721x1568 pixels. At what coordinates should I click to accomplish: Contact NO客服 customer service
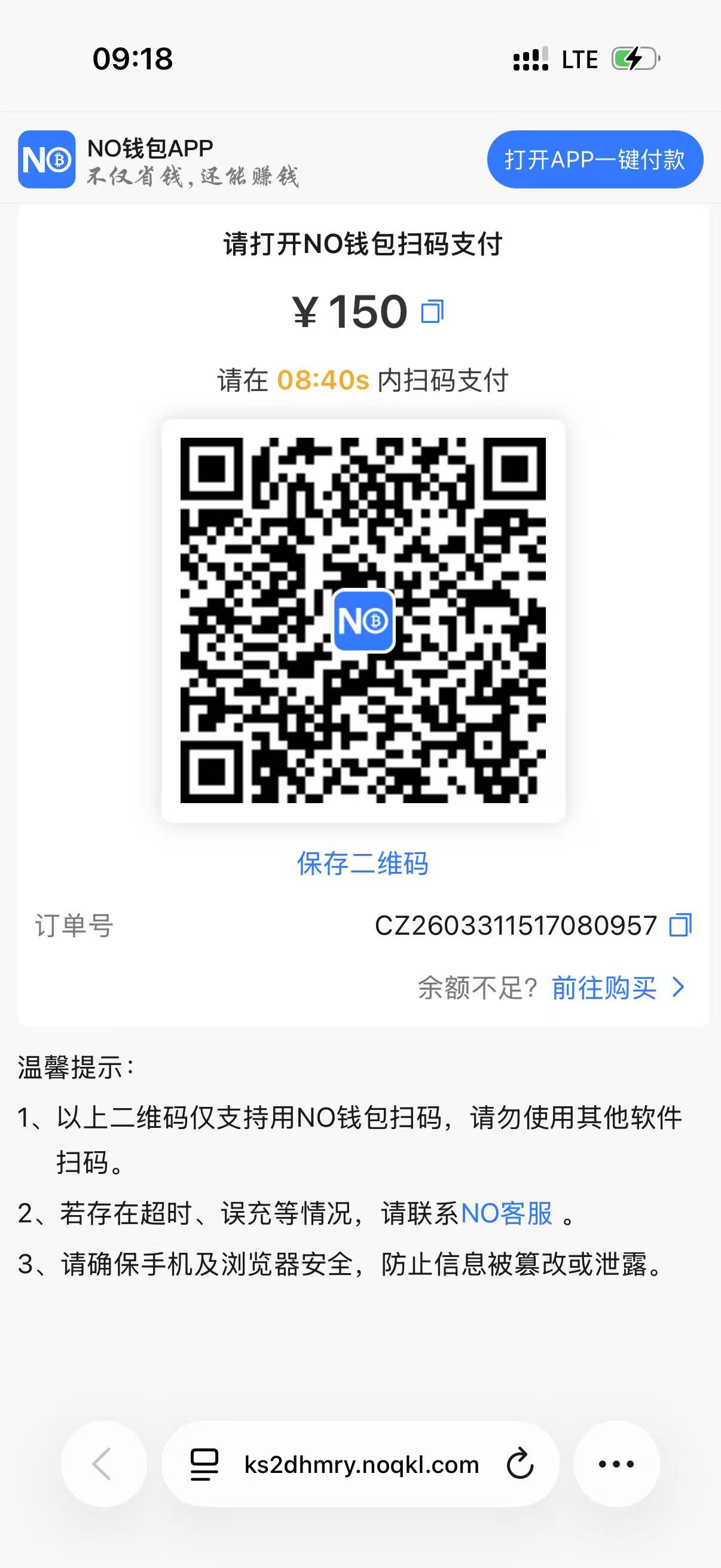pyautogui.click(x=506, y=1213)
